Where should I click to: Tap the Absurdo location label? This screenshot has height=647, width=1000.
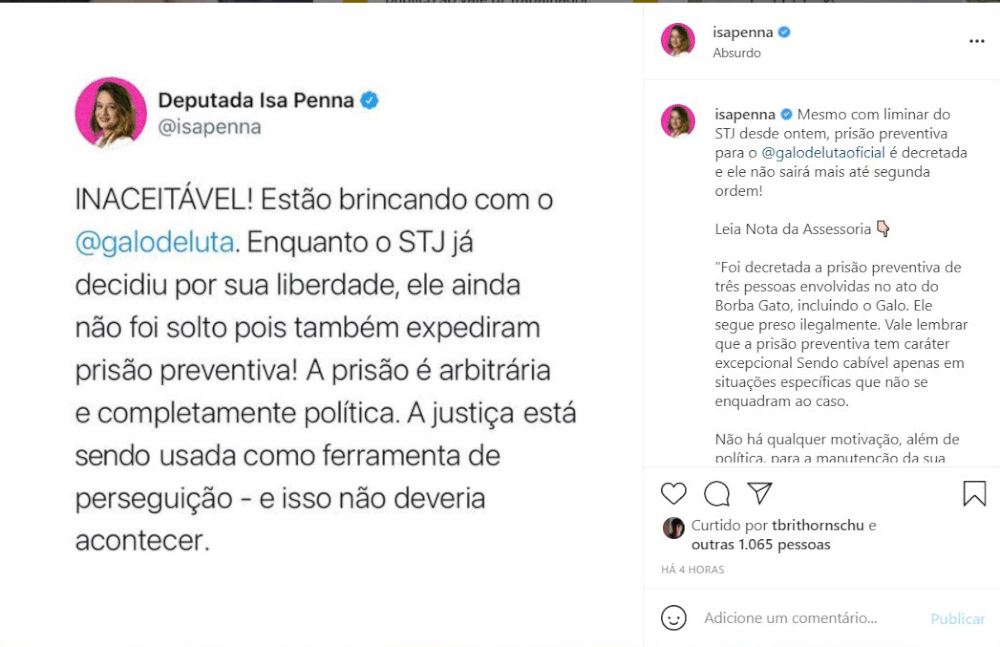pyautogui.click(x=736, y=53)
